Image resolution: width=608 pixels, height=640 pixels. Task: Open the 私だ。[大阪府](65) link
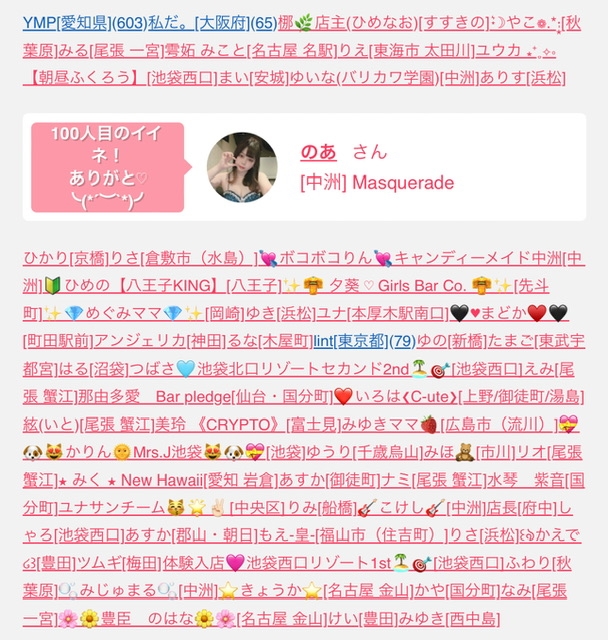[x=213, y=23]
